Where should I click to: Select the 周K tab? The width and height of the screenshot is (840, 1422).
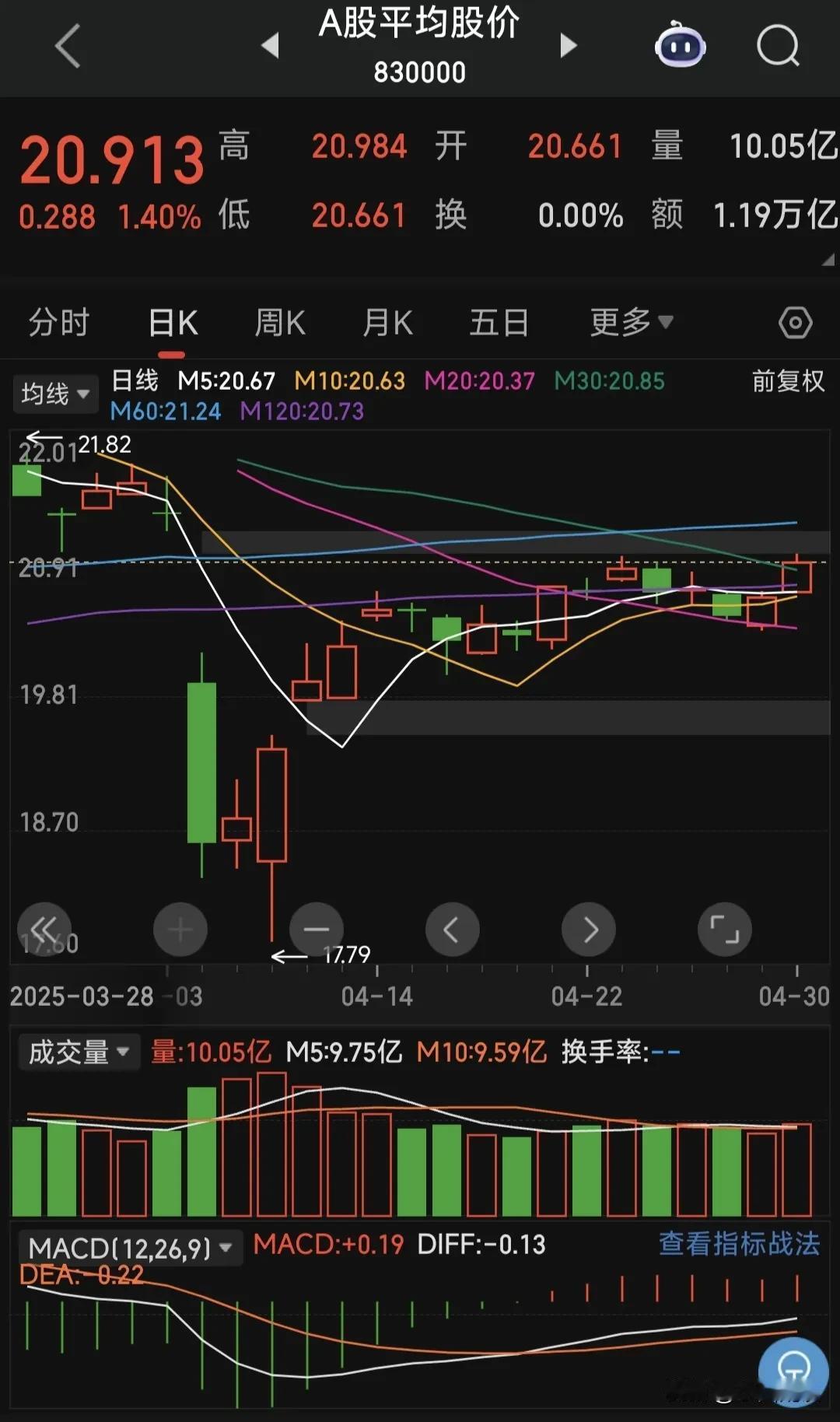point(280,322)
